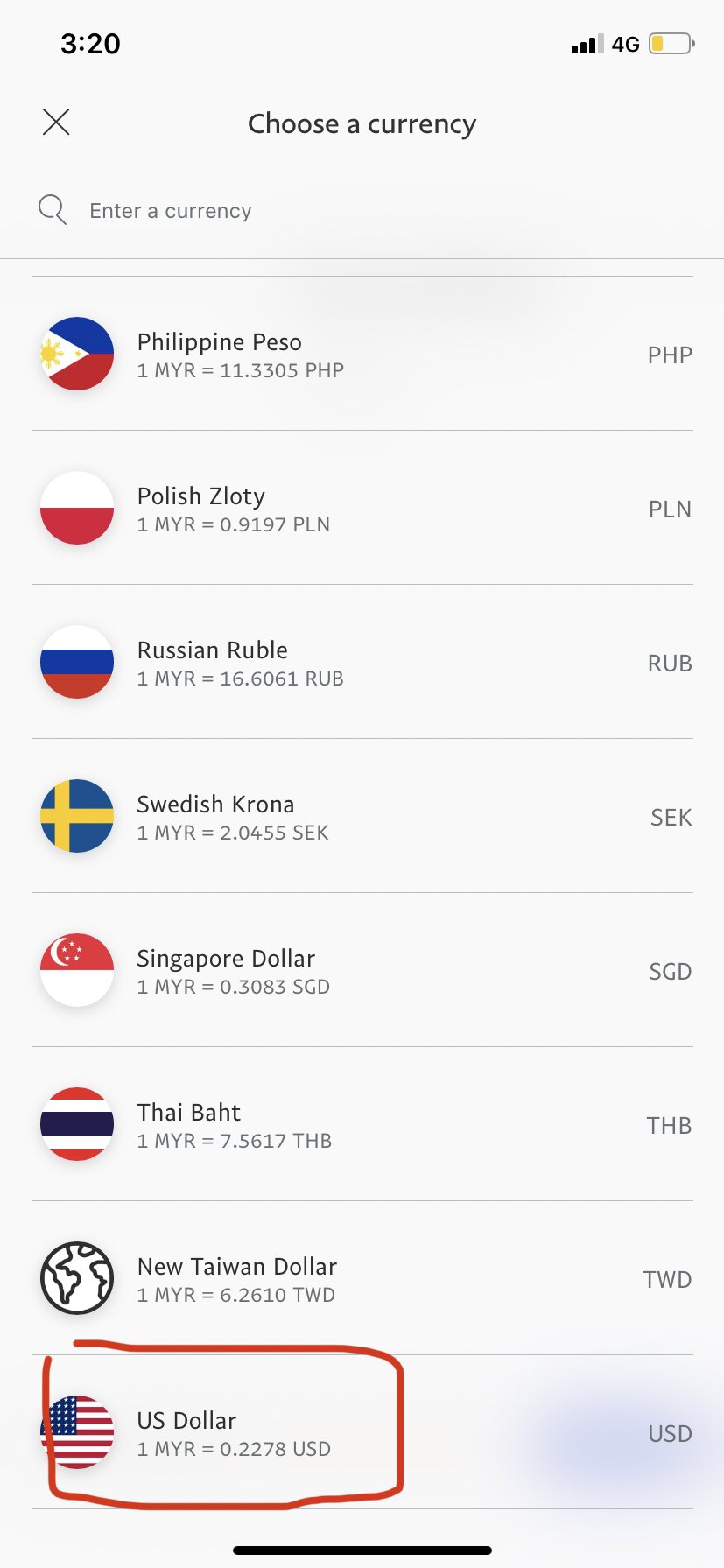The height and width of the screenshot is (1568, 724).
Task: Select Swedish Krona
Action: pyautogui.click(x=362, y=816)
